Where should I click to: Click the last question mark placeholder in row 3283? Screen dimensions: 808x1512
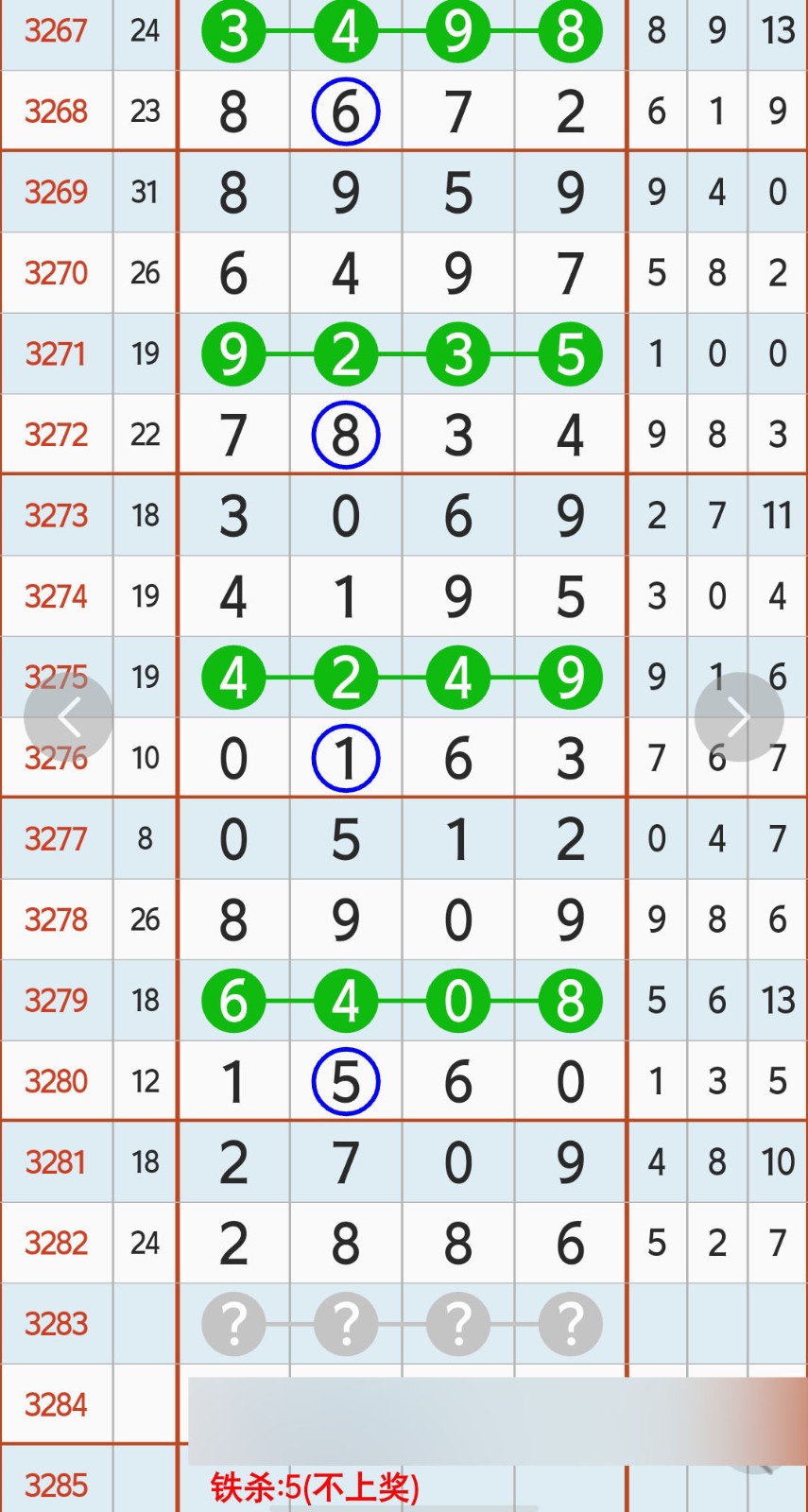(570, 1324)
